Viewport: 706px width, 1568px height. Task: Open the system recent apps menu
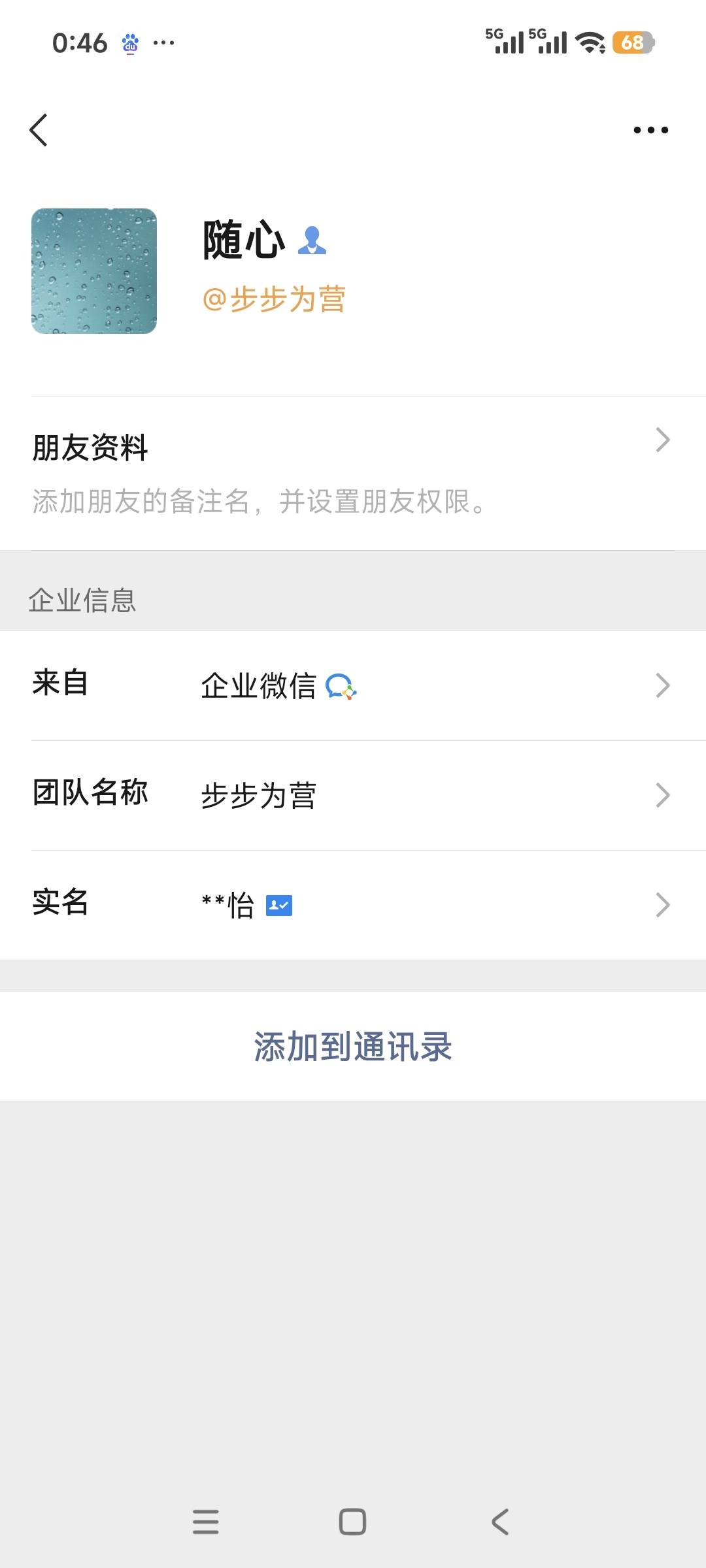206,1522
